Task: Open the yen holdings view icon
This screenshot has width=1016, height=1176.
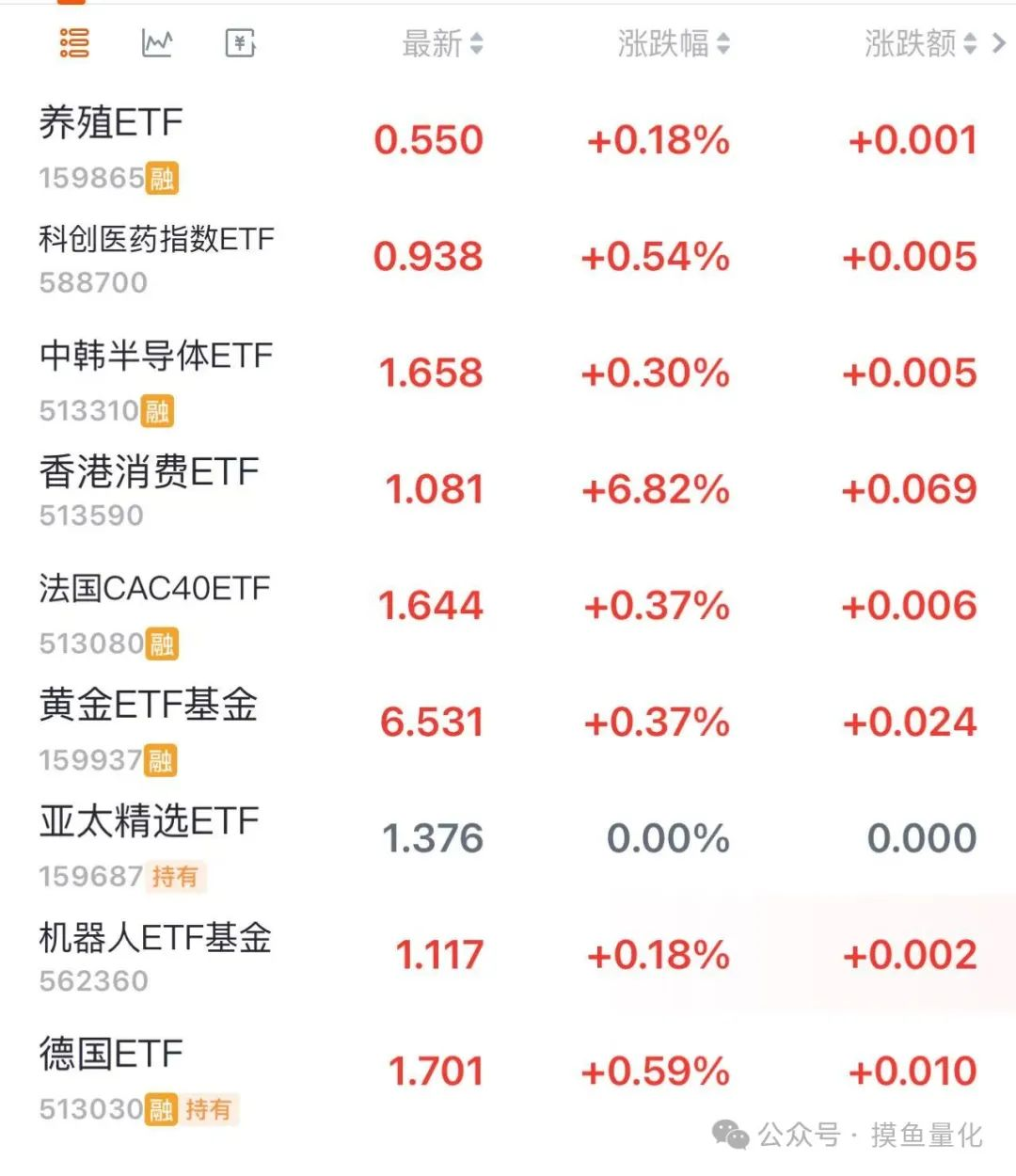Action: click(x=241, y=43)
